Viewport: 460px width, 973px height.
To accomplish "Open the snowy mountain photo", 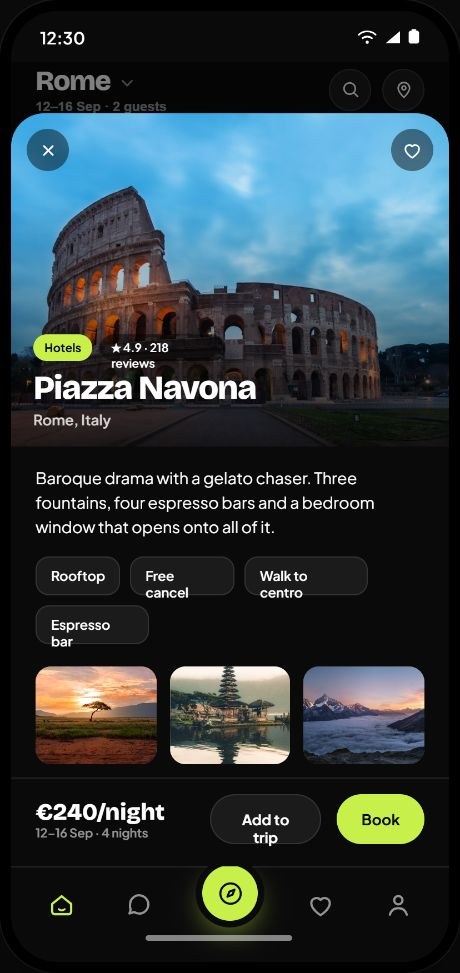I will 364,715.
